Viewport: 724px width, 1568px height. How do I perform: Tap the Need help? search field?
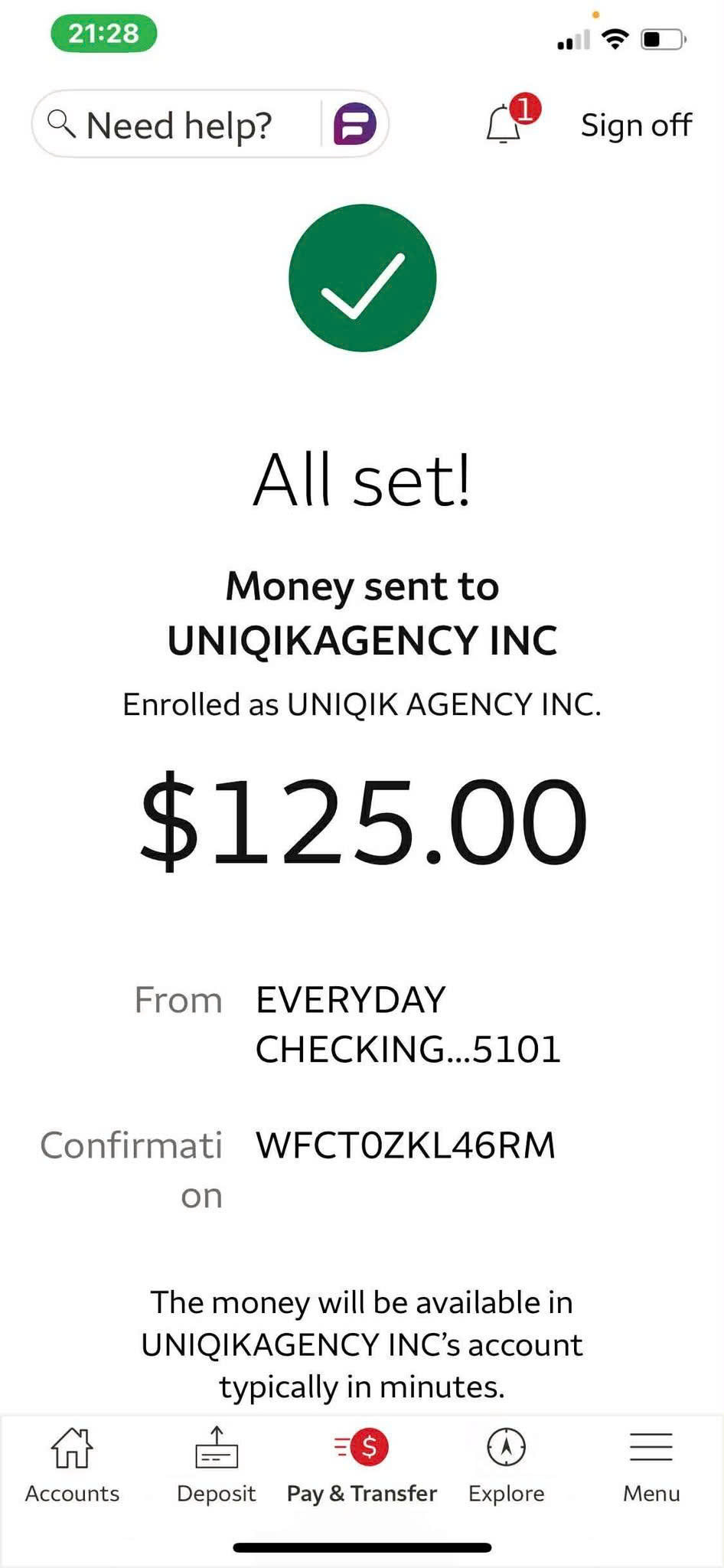(x=180, y=125)
